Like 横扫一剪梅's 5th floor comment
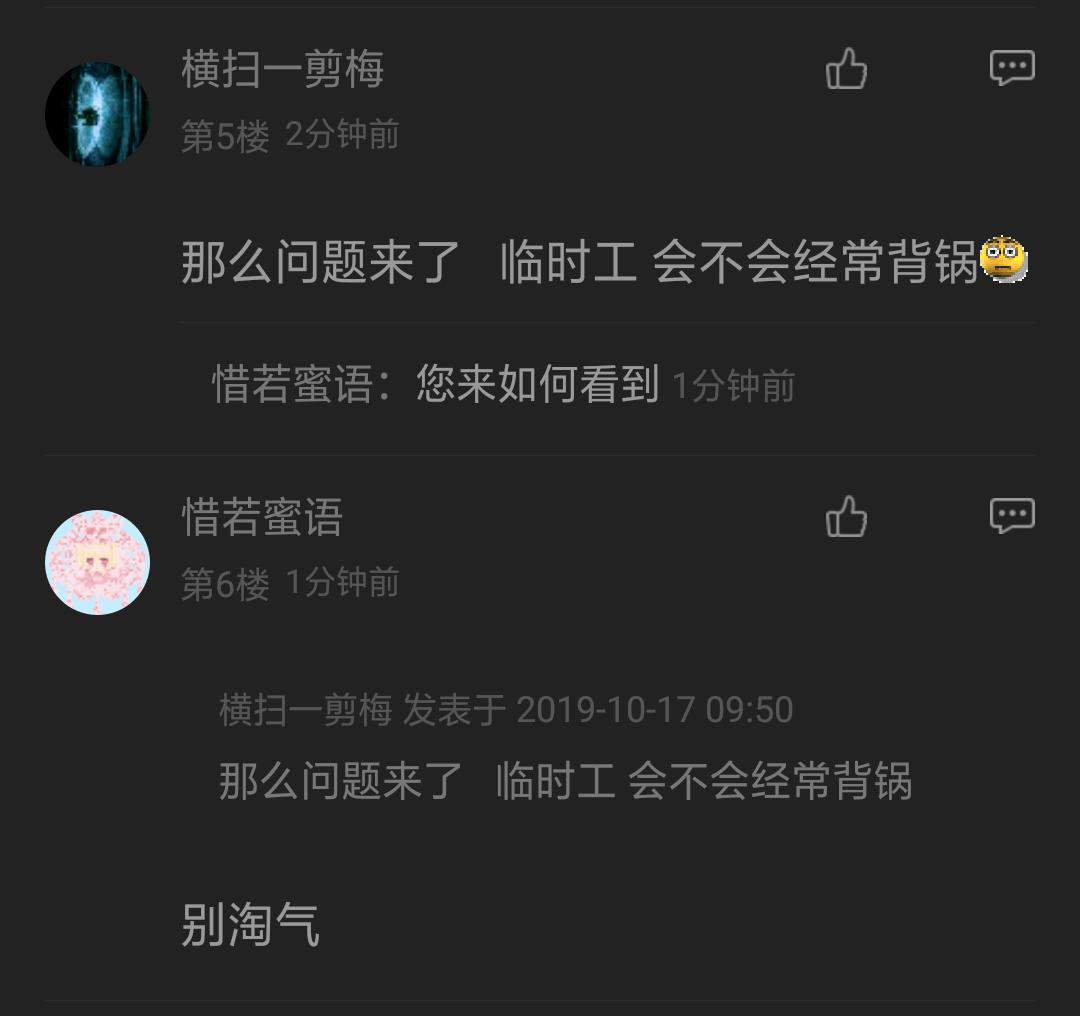 point(846,69)
